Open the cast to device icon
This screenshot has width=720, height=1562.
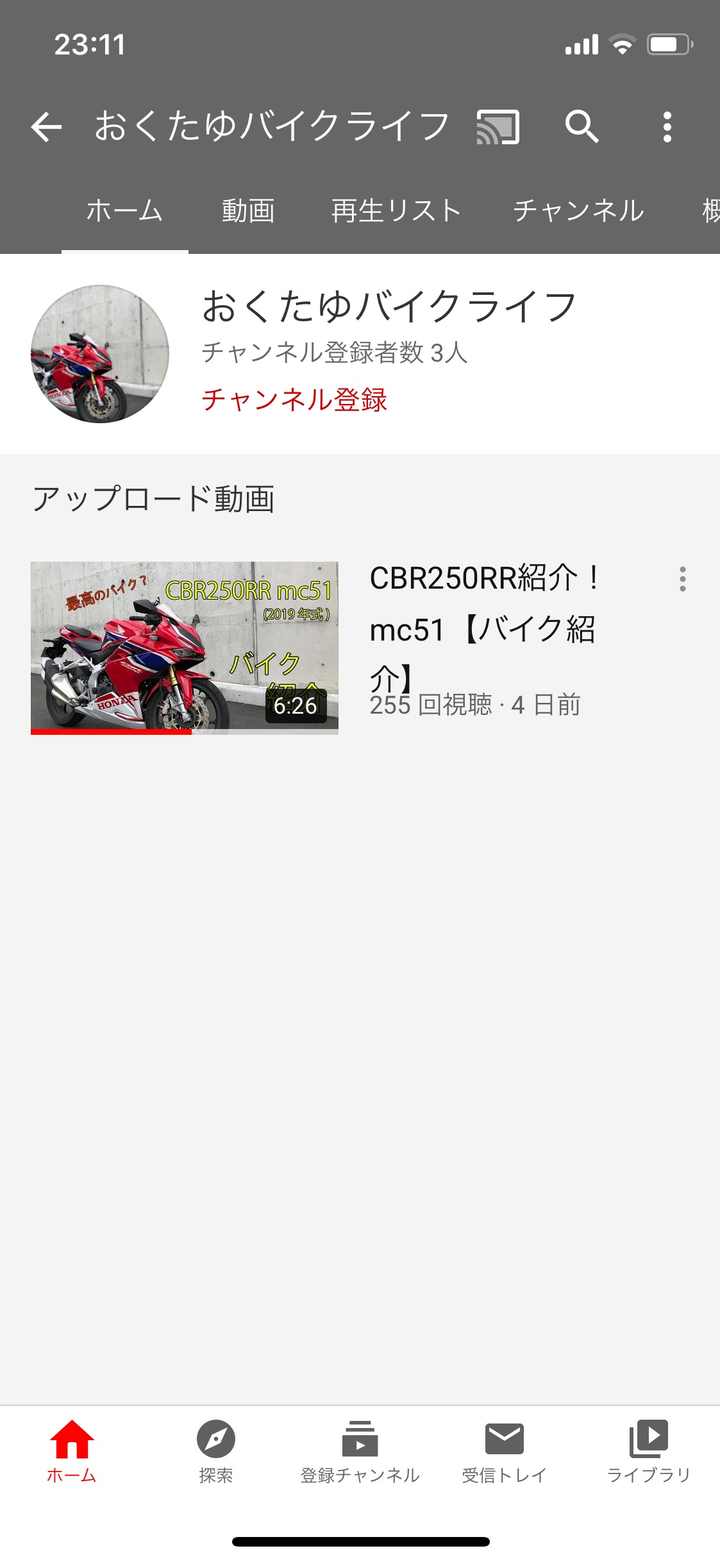pyautogui.click(x=498, y=127)
